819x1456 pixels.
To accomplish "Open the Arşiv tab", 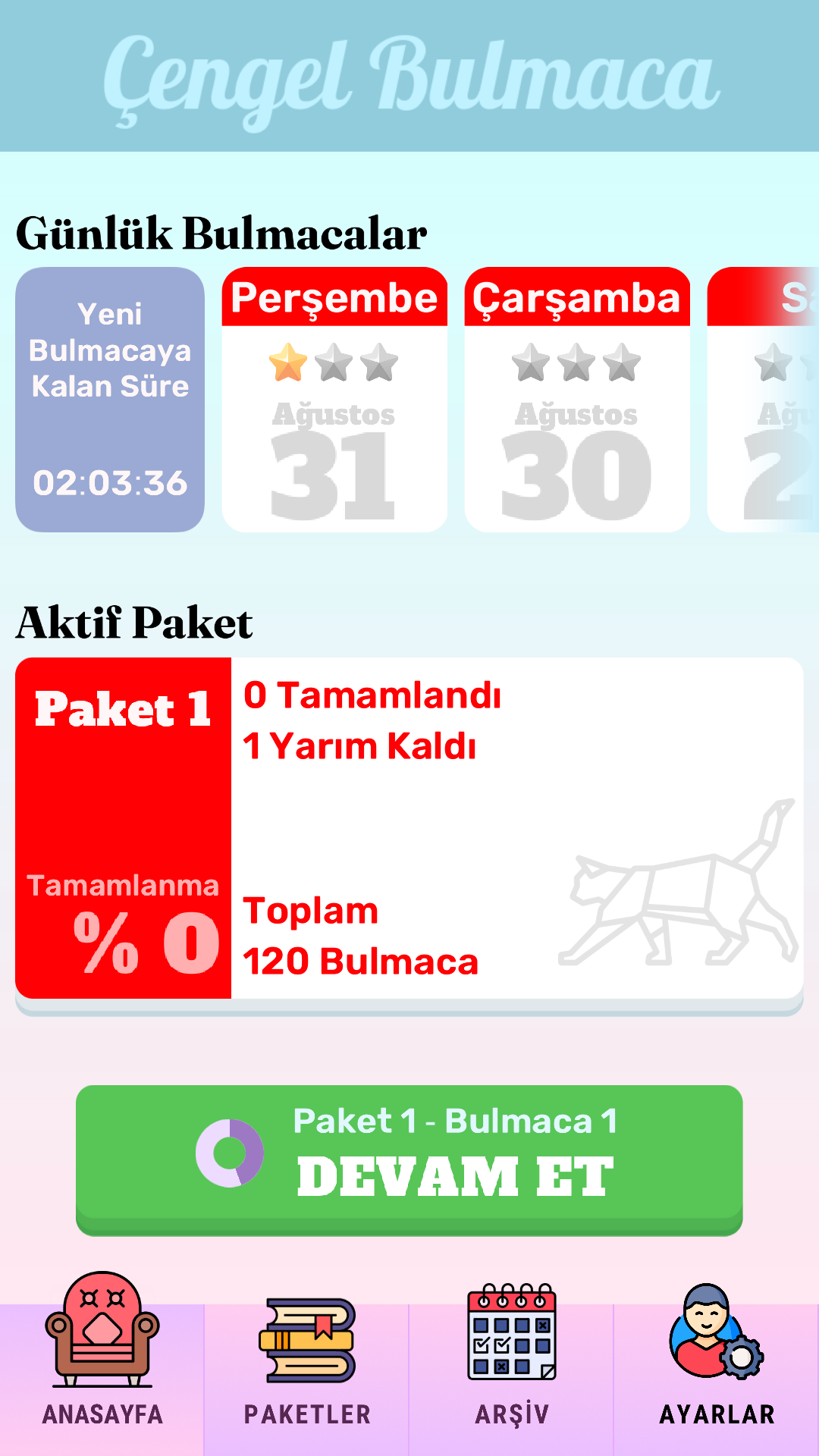I will tap(512, 1357).
